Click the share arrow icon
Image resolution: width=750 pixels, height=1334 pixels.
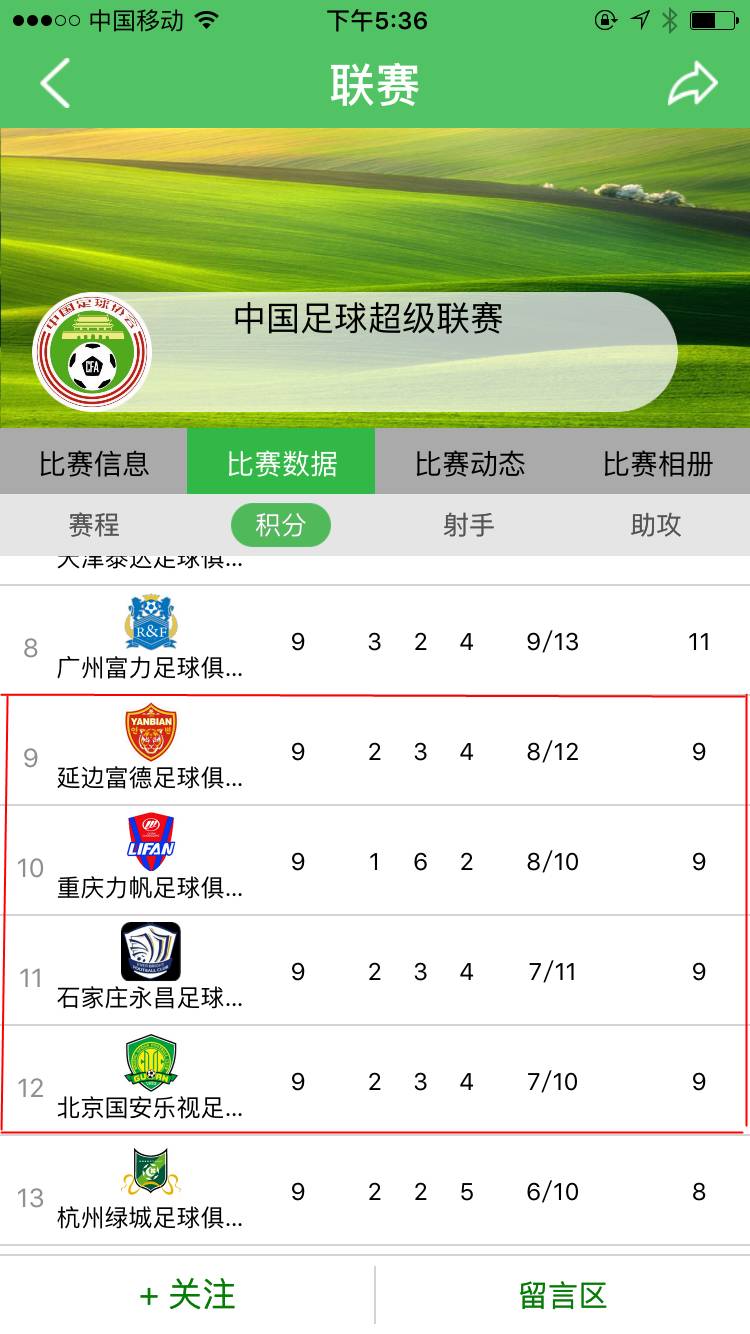point(694,82)
